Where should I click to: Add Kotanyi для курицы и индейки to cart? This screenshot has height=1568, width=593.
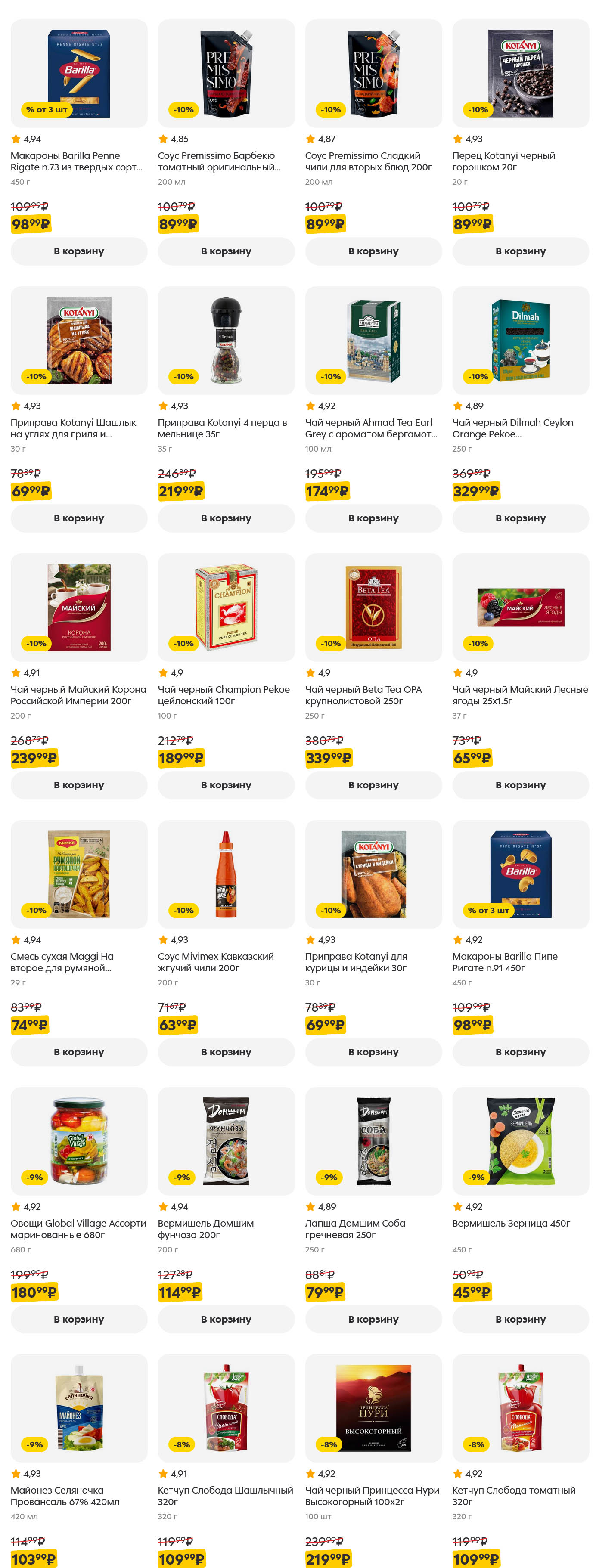pos(373,1052)
